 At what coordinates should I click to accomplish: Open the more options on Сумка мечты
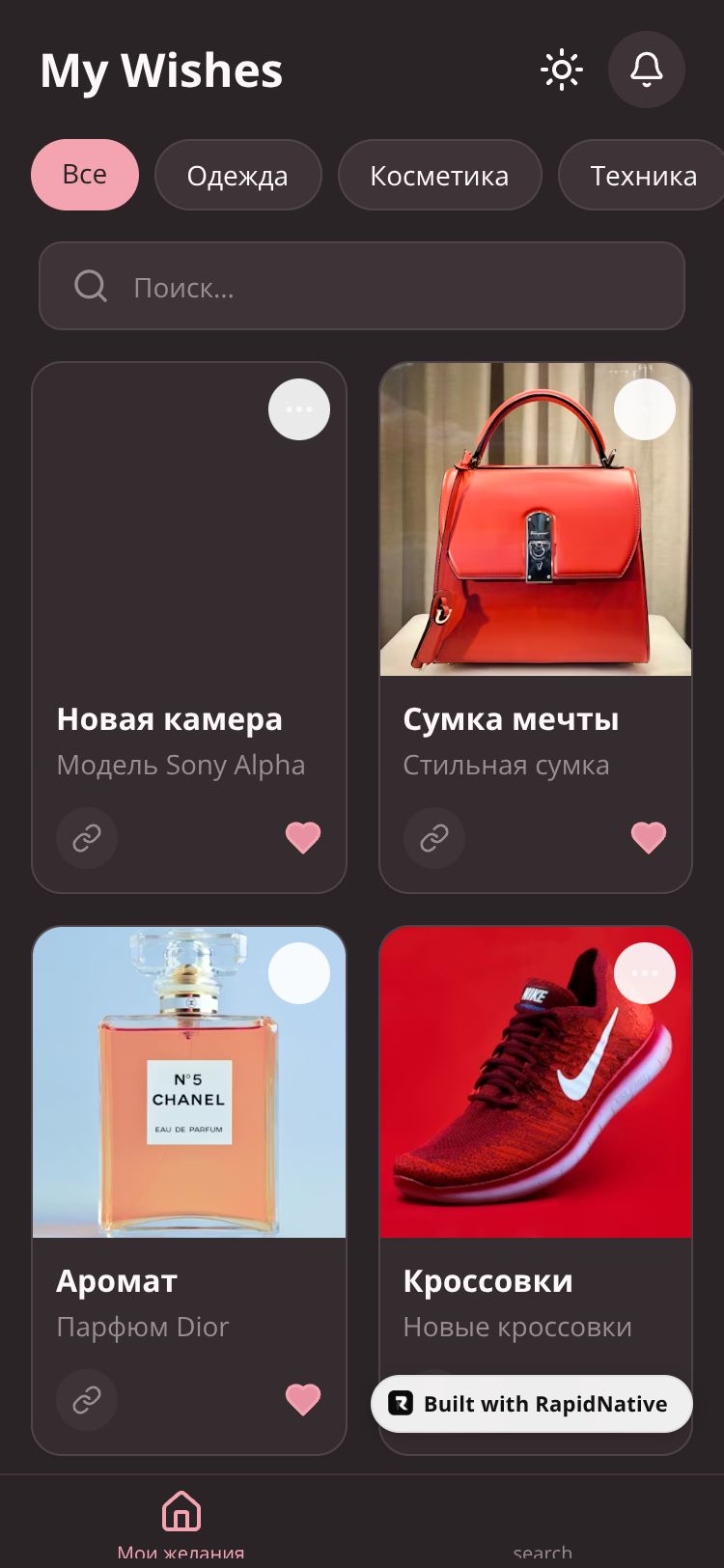coord(644,409)
